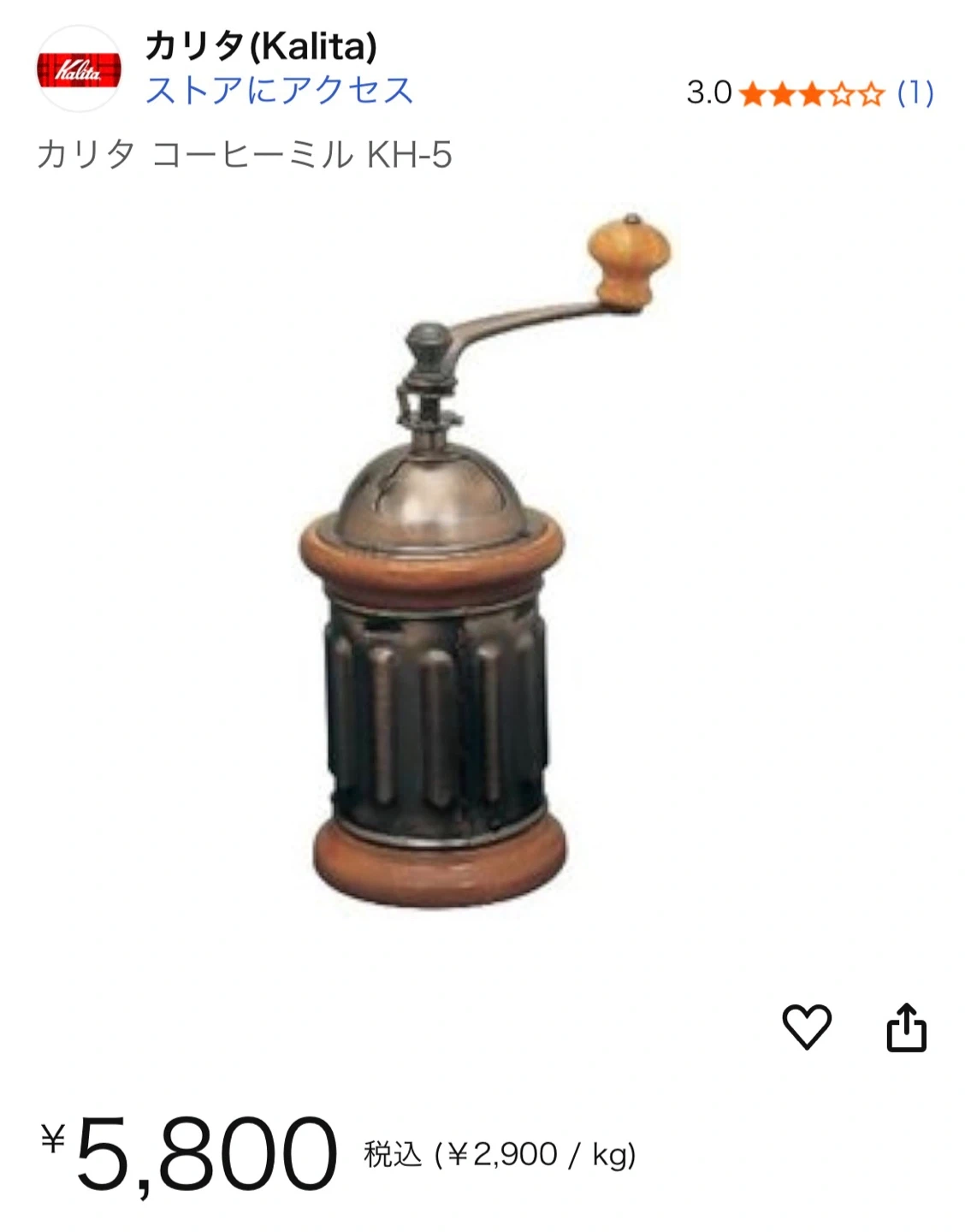
Task: Add the coffee mill to wishlist
Action: [807, 1026]
